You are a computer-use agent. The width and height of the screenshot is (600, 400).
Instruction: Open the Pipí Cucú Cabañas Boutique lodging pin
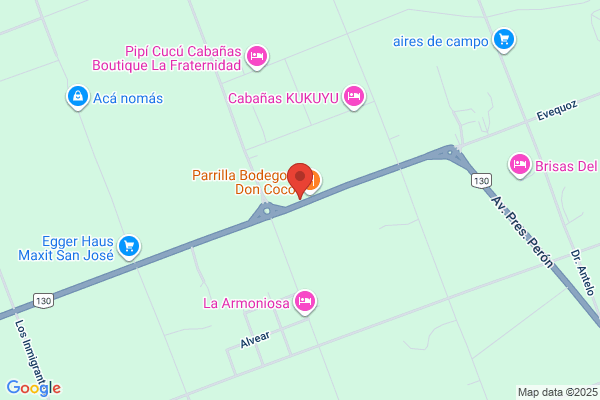coord(257,57)
